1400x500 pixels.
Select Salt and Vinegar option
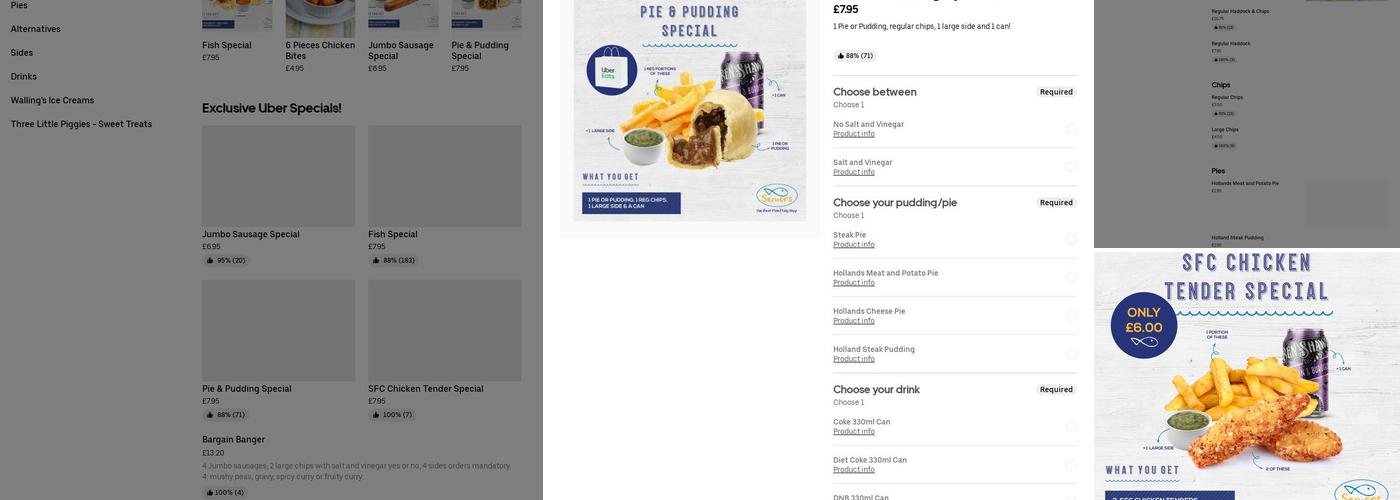coord(1071,167)
